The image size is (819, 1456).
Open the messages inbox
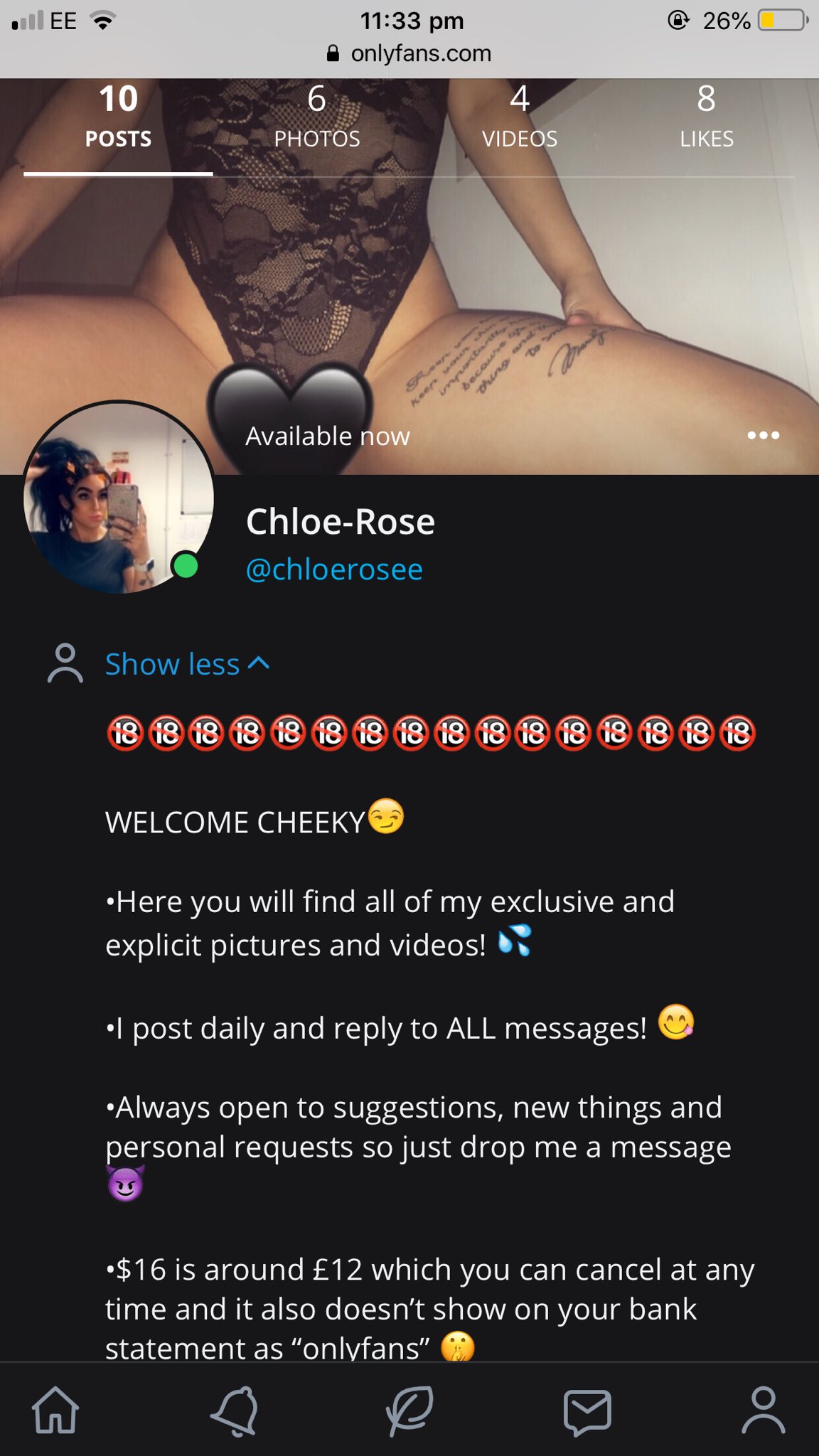point(587,1410)
